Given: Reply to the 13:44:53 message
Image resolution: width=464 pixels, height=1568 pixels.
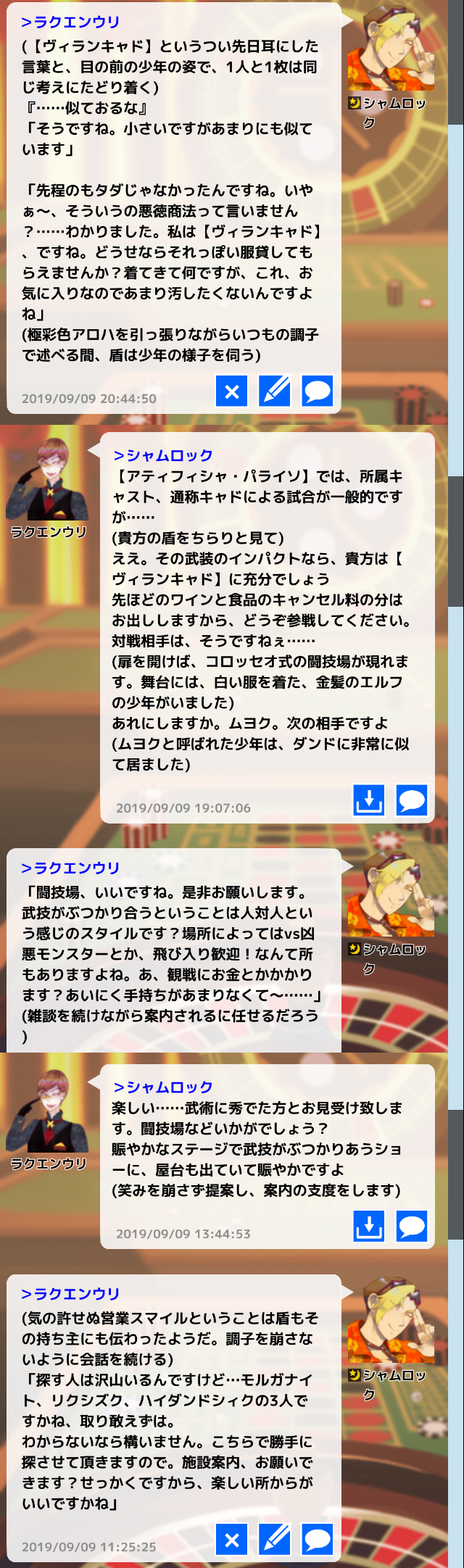Looking at the screenshot, I should tap(412, 1227).
